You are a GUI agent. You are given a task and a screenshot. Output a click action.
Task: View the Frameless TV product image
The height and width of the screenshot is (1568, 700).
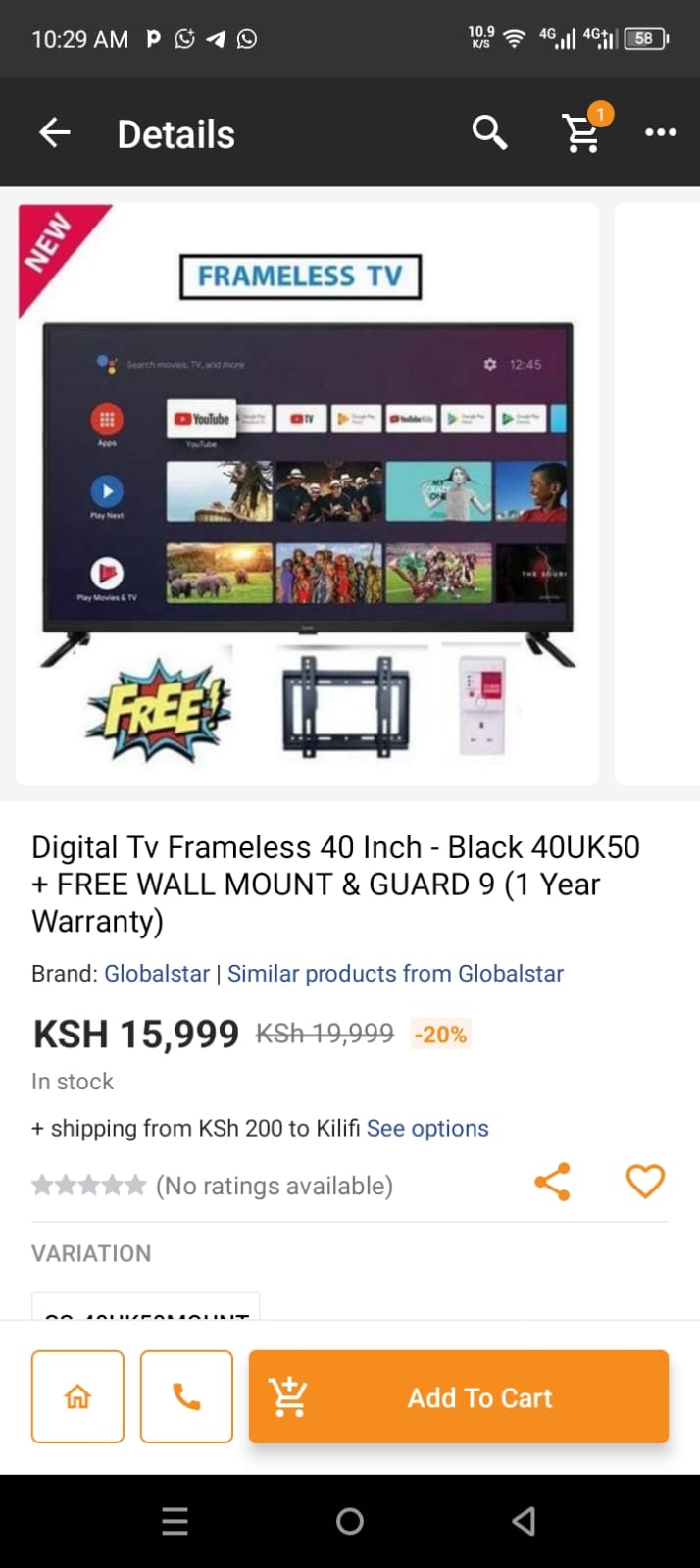(307, 493)
